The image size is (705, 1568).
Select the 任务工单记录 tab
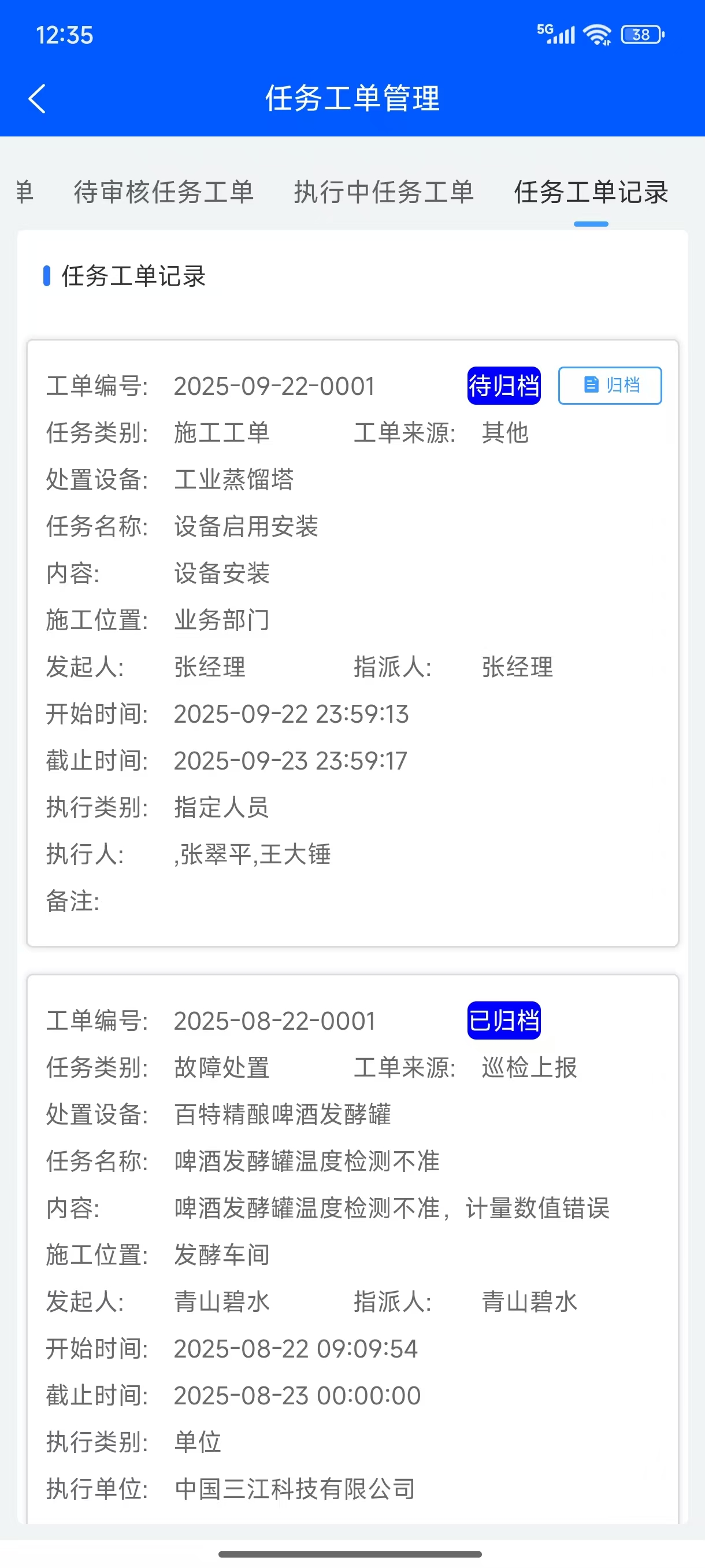(x=591, y=192)
